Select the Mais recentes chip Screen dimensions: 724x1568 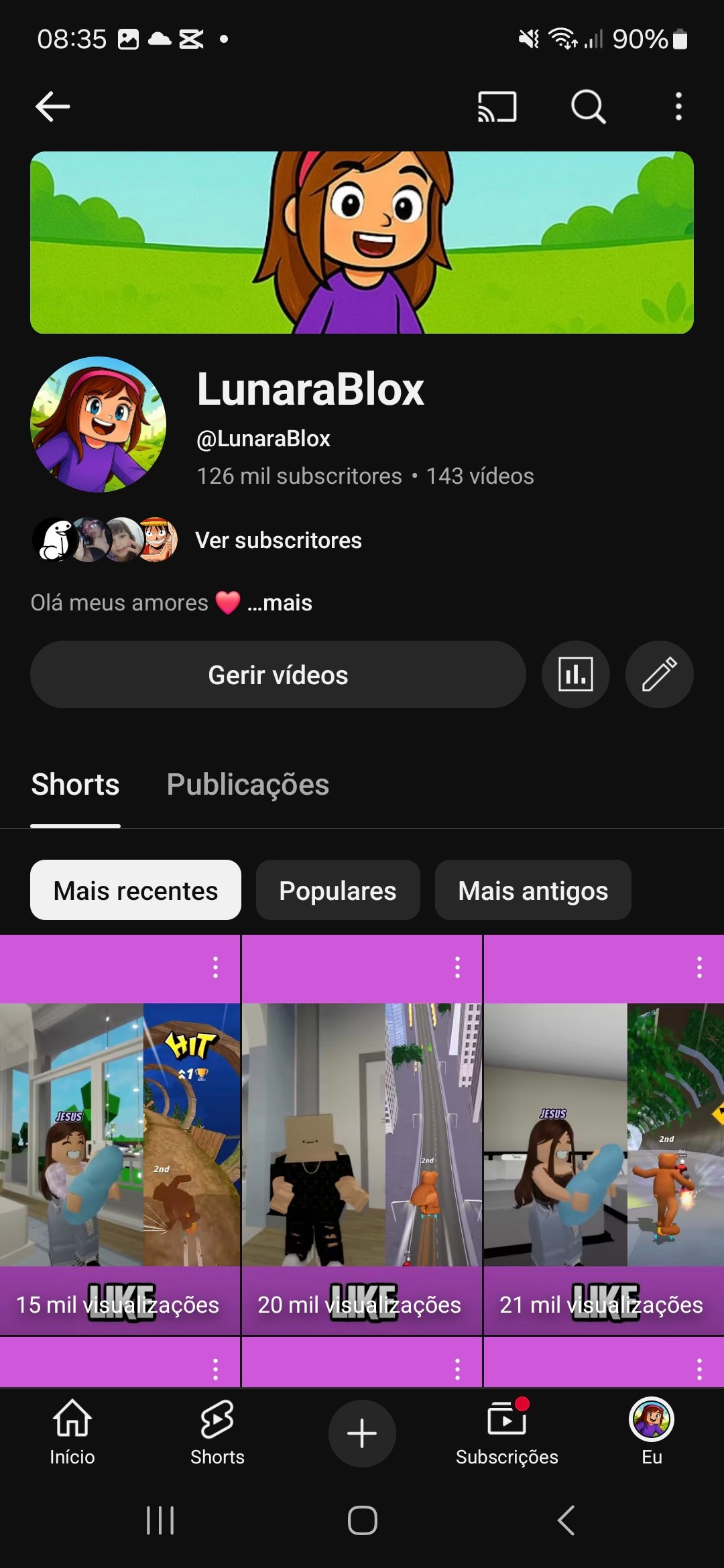(135, 891)
